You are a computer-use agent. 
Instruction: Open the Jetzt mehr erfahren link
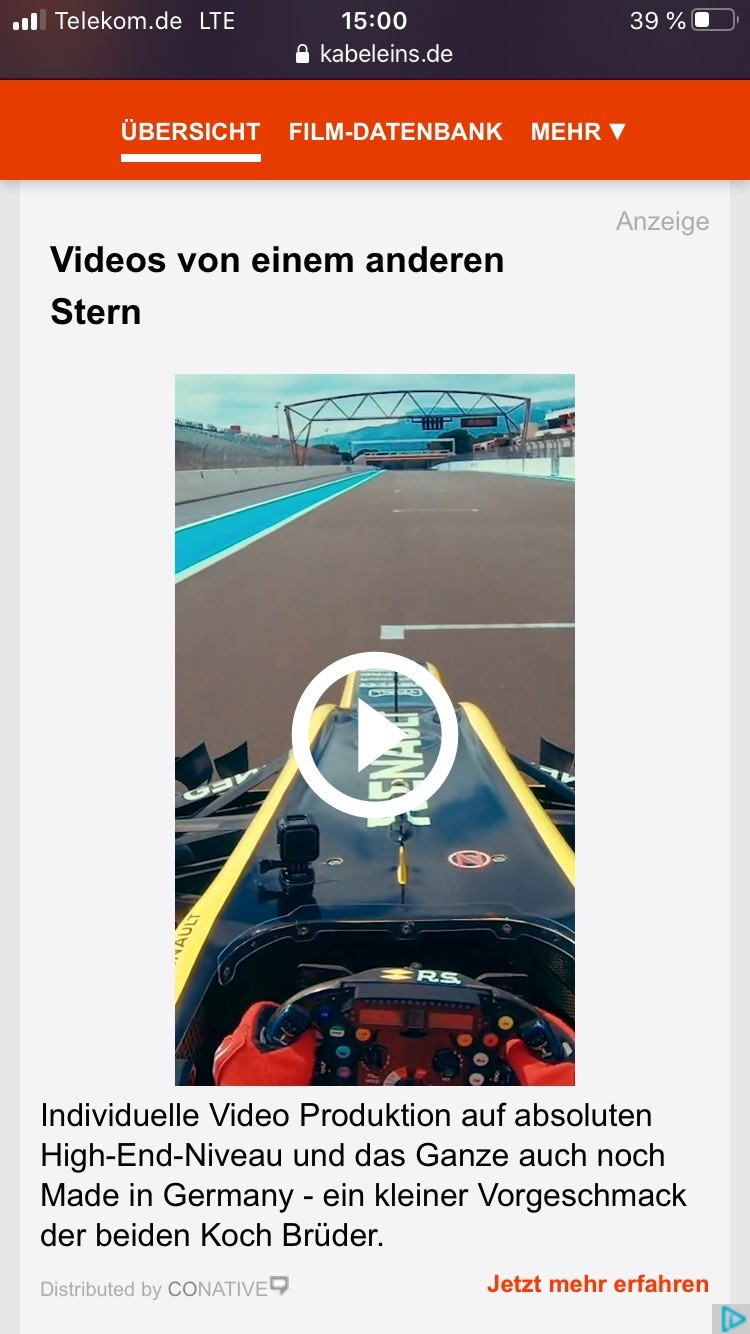597,1284
